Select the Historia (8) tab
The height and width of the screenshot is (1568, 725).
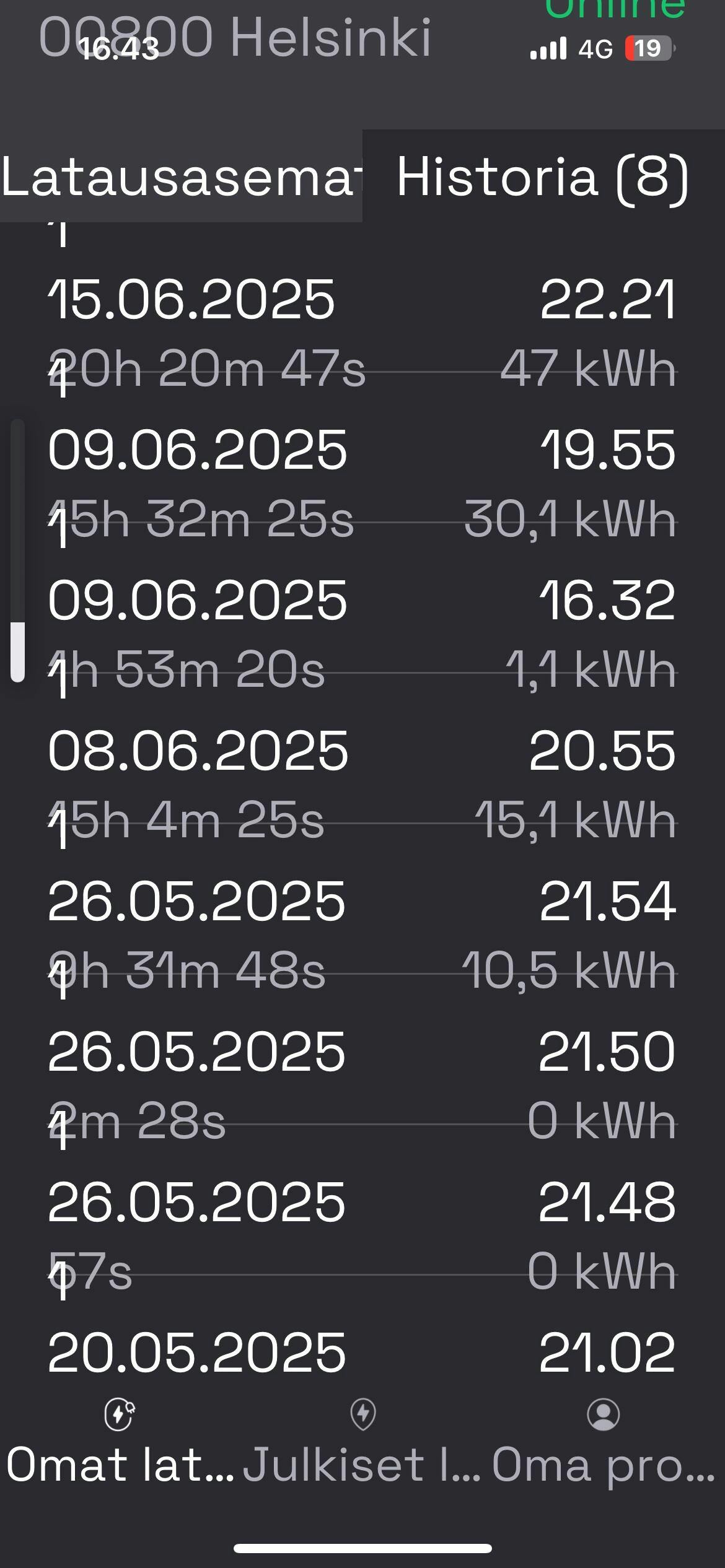[x=543, y=176]
